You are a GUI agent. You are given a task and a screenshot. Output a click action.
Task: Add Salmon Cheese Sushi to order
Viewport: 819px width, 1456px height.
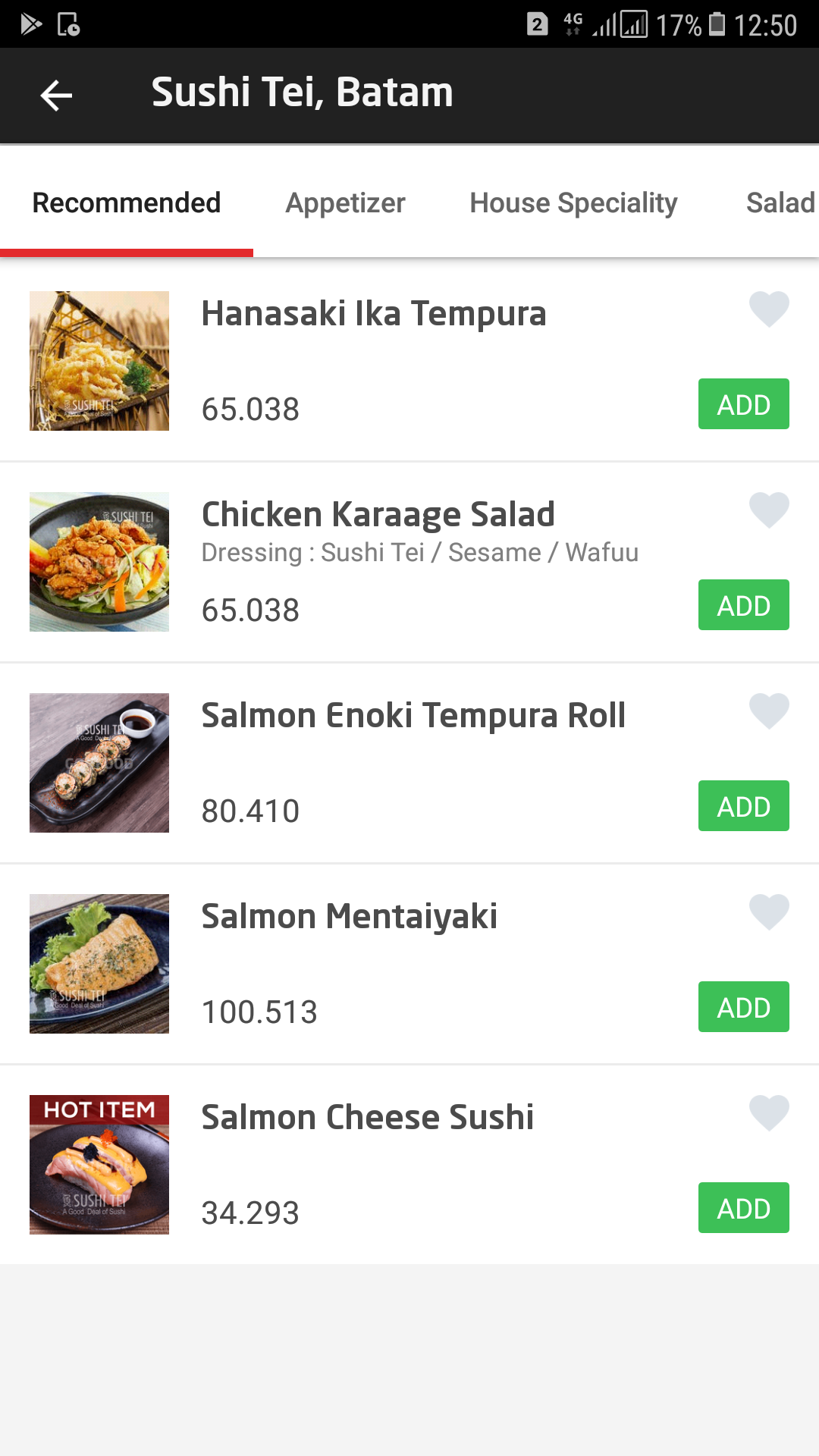(743, 1208)
